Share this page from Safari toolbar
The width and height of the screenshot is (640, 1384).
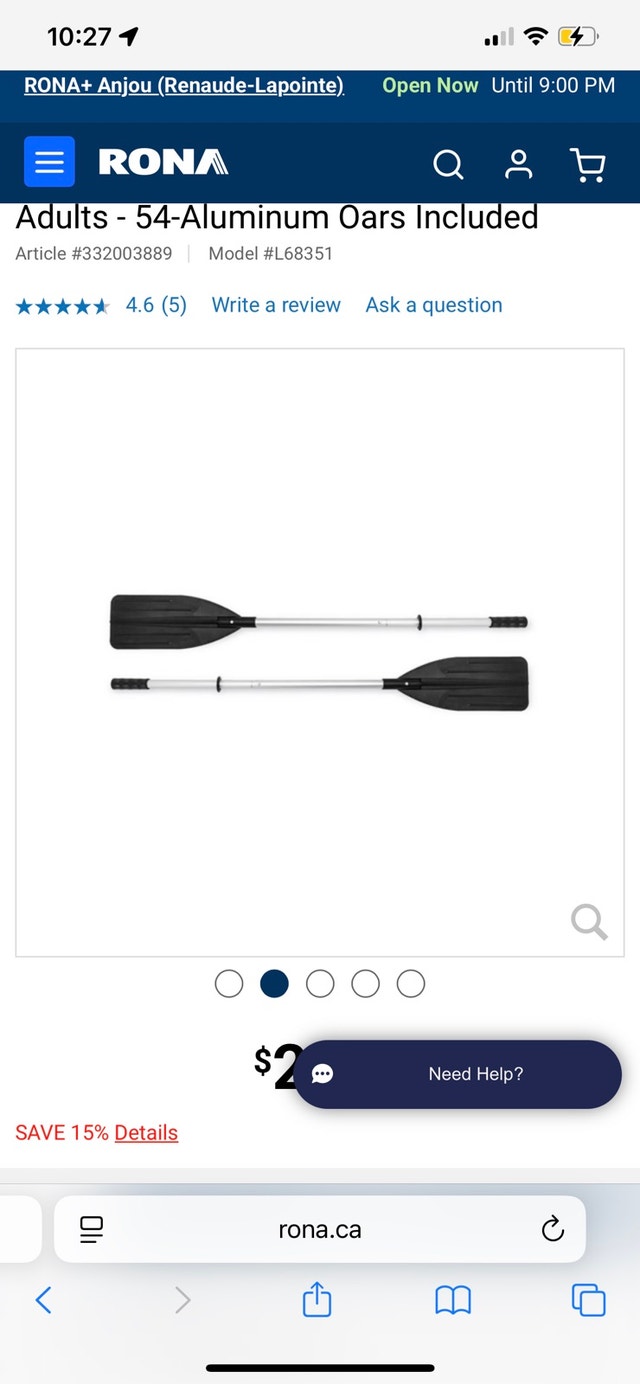pyautogui.click(x=317, y=1299)
